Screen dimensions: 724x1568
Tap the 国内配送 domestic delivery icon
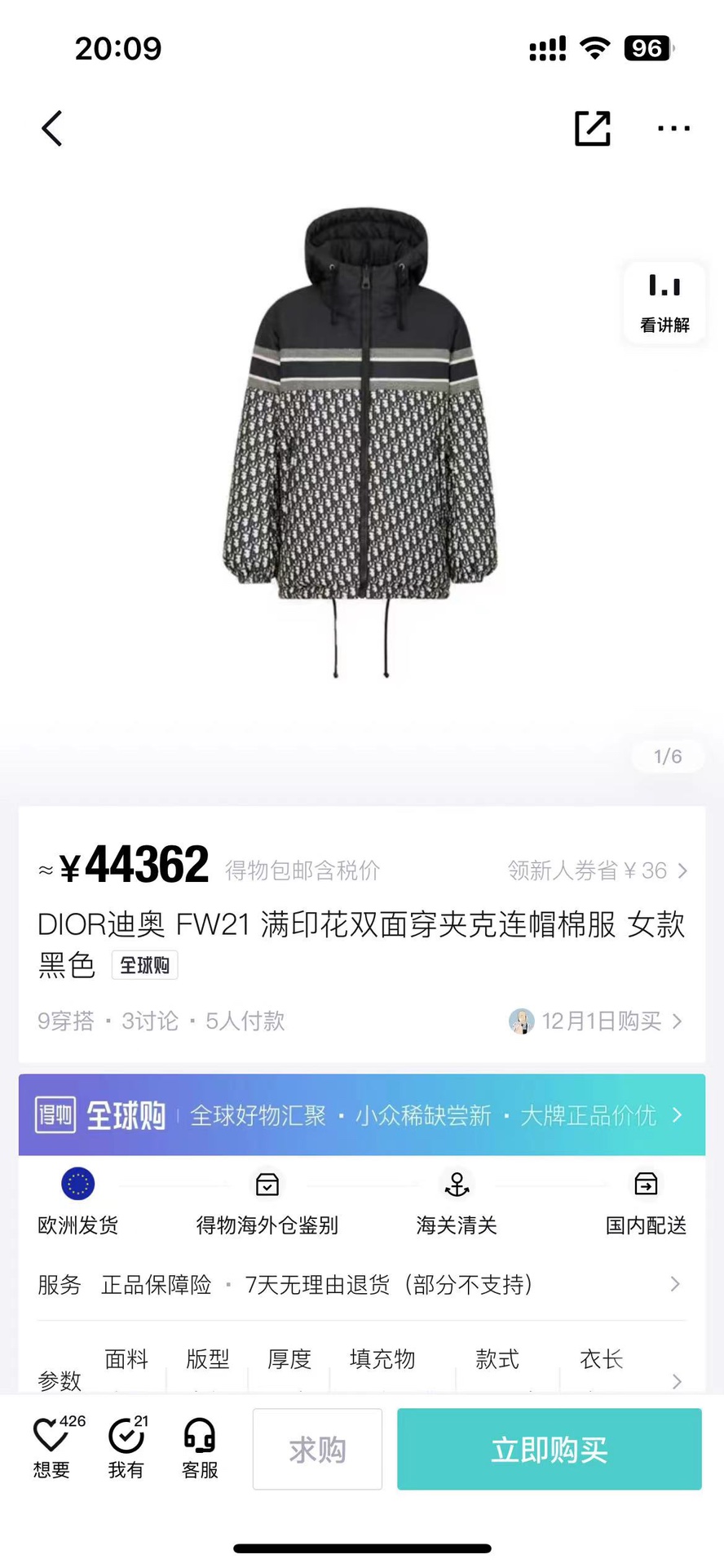646,1184
